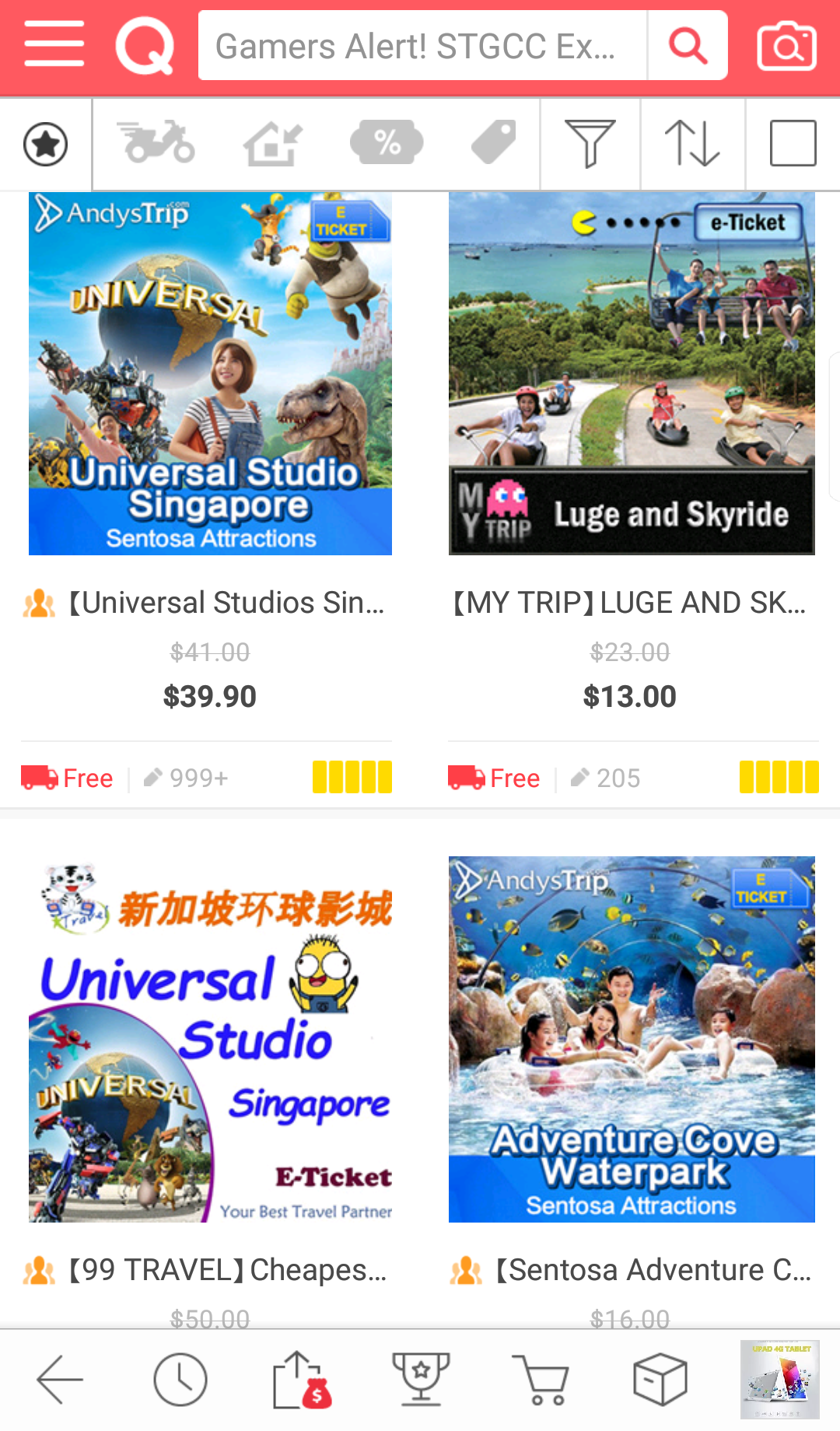Image resolution: width=840 pixels, height=1431 pixels.
Task: Open Universal Studio Singapore AndysTrip listing
Action: (210, 374)
